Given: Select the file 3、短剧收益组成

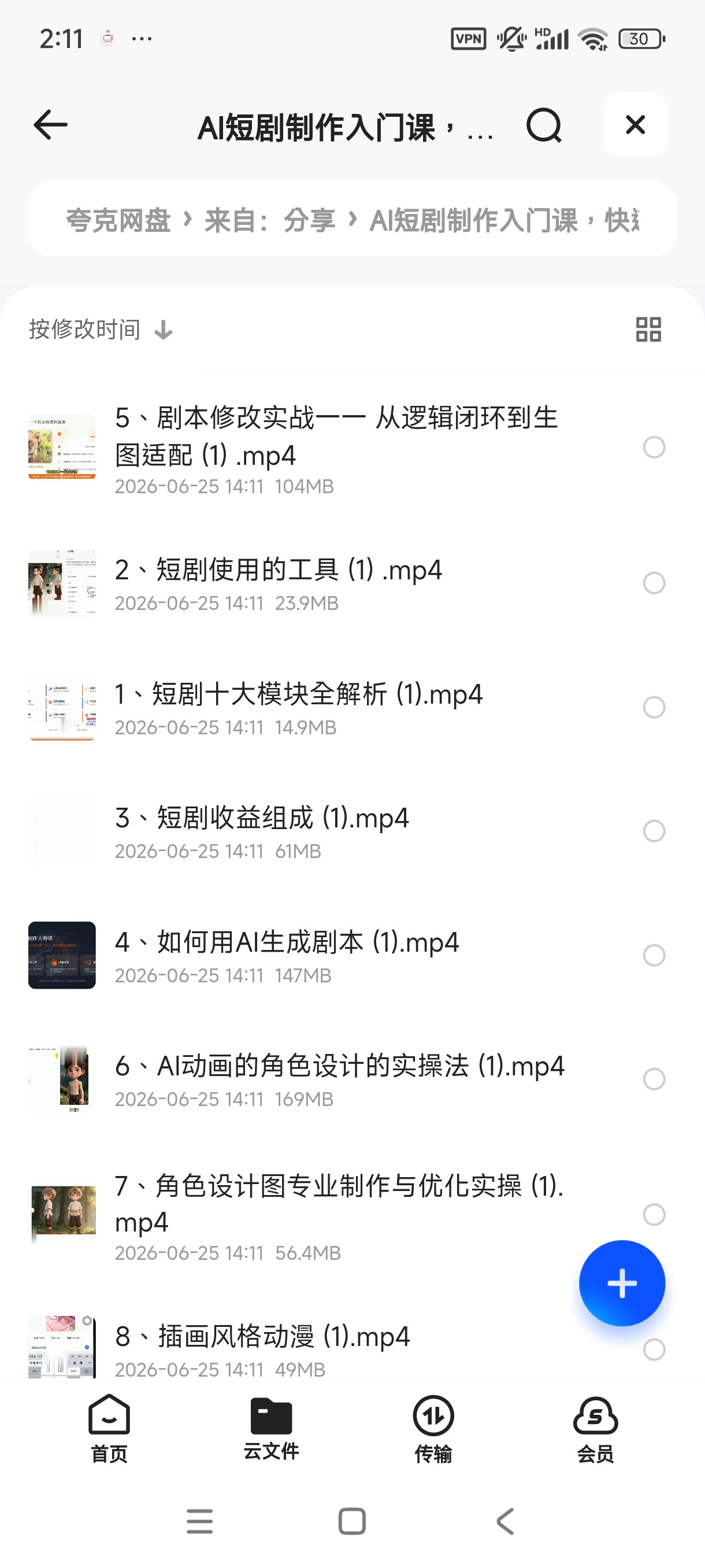Looking at the screenshot, I should [654, 831].
